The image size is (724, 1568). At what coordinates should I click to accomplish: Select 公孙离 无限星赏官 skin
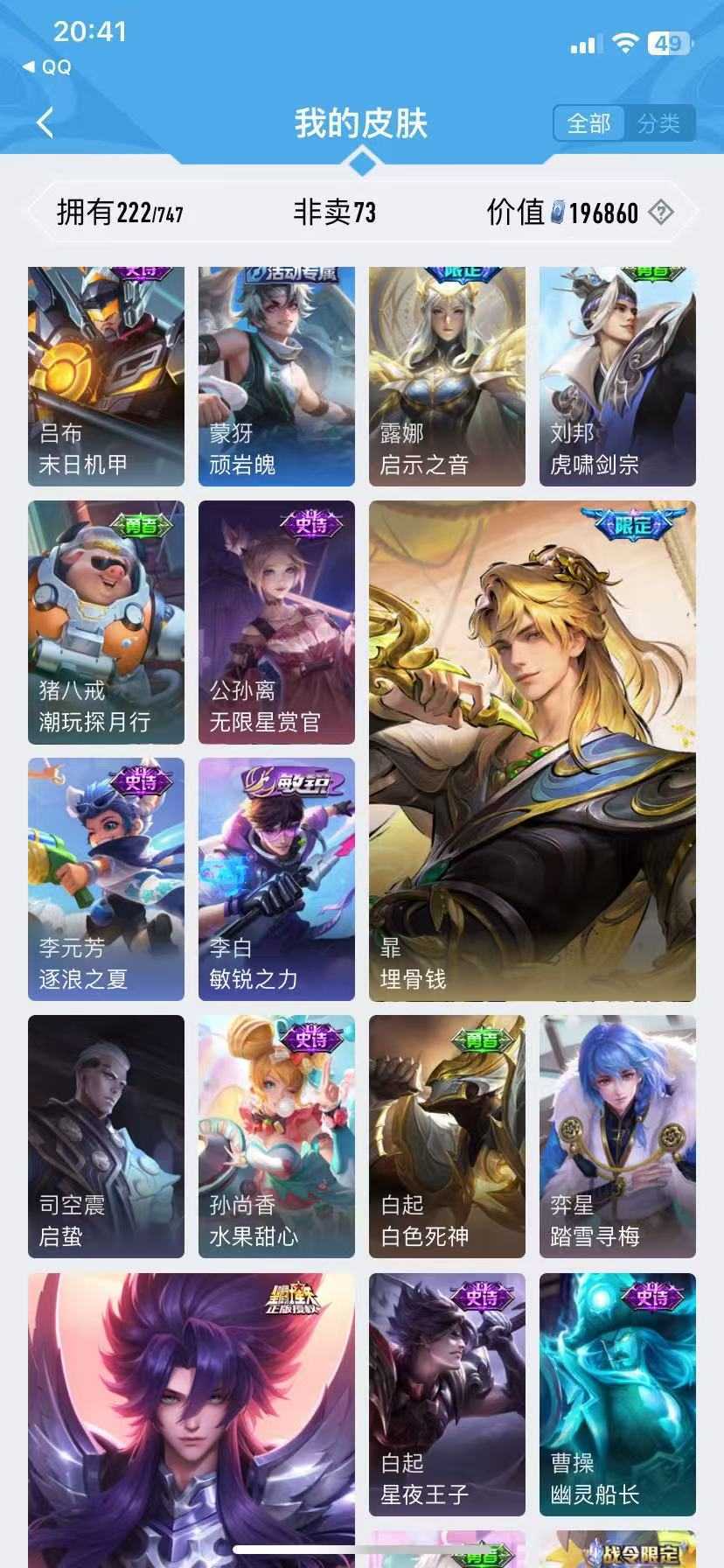pos(276,622)
